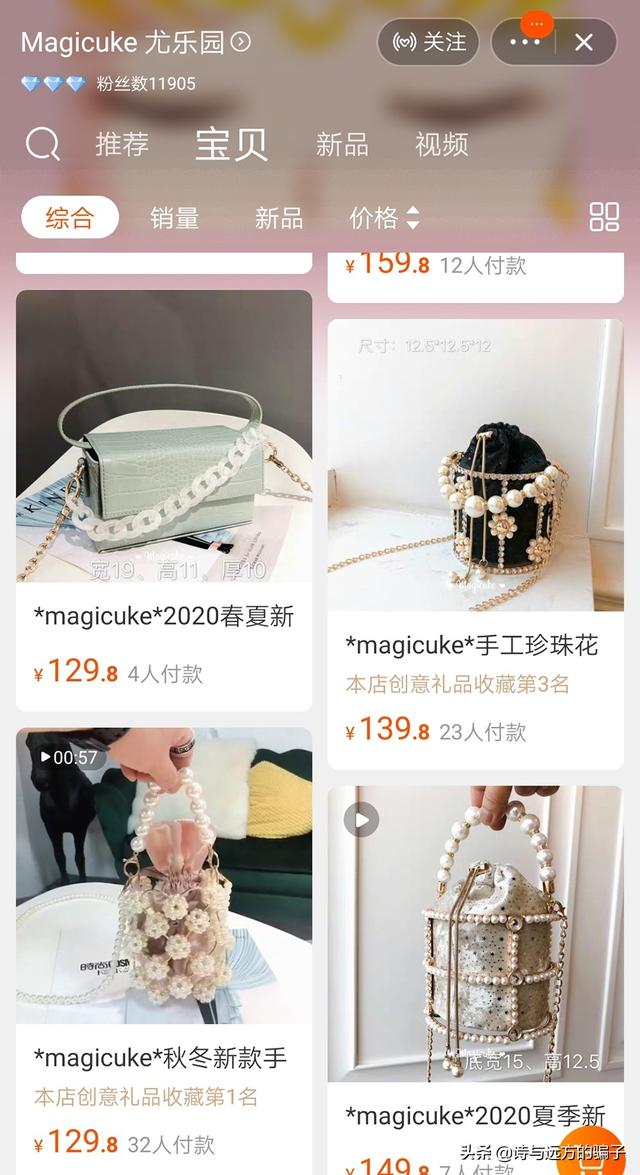Follow the shop with the 关注 button
This screenshot has height=1175, width=640.
pos(428,42)
